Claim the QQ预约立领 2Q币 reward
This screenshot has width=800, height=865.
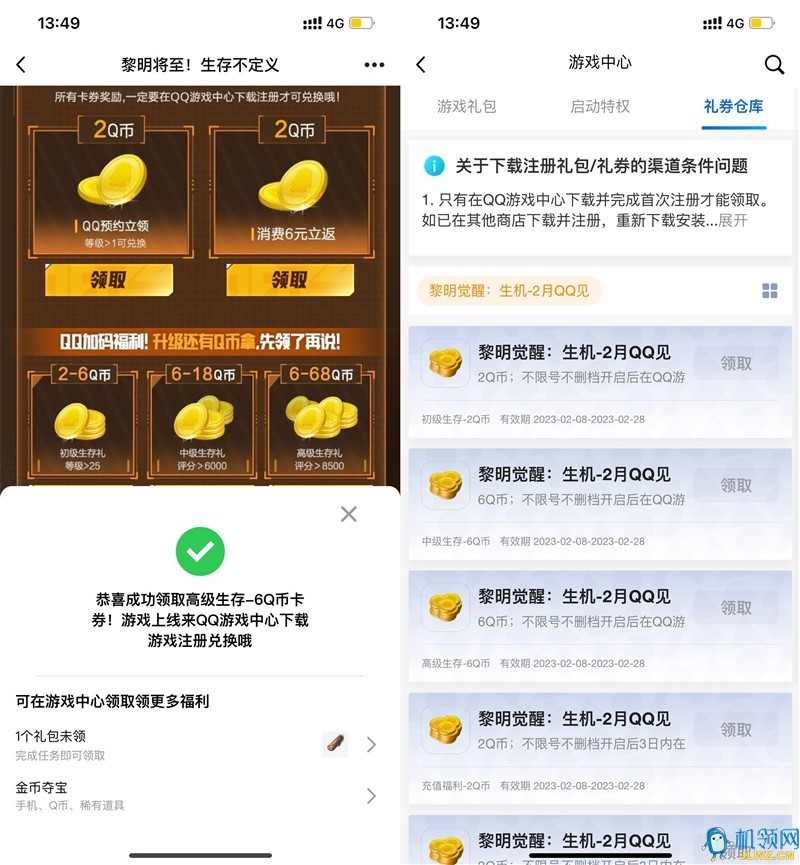108,280
